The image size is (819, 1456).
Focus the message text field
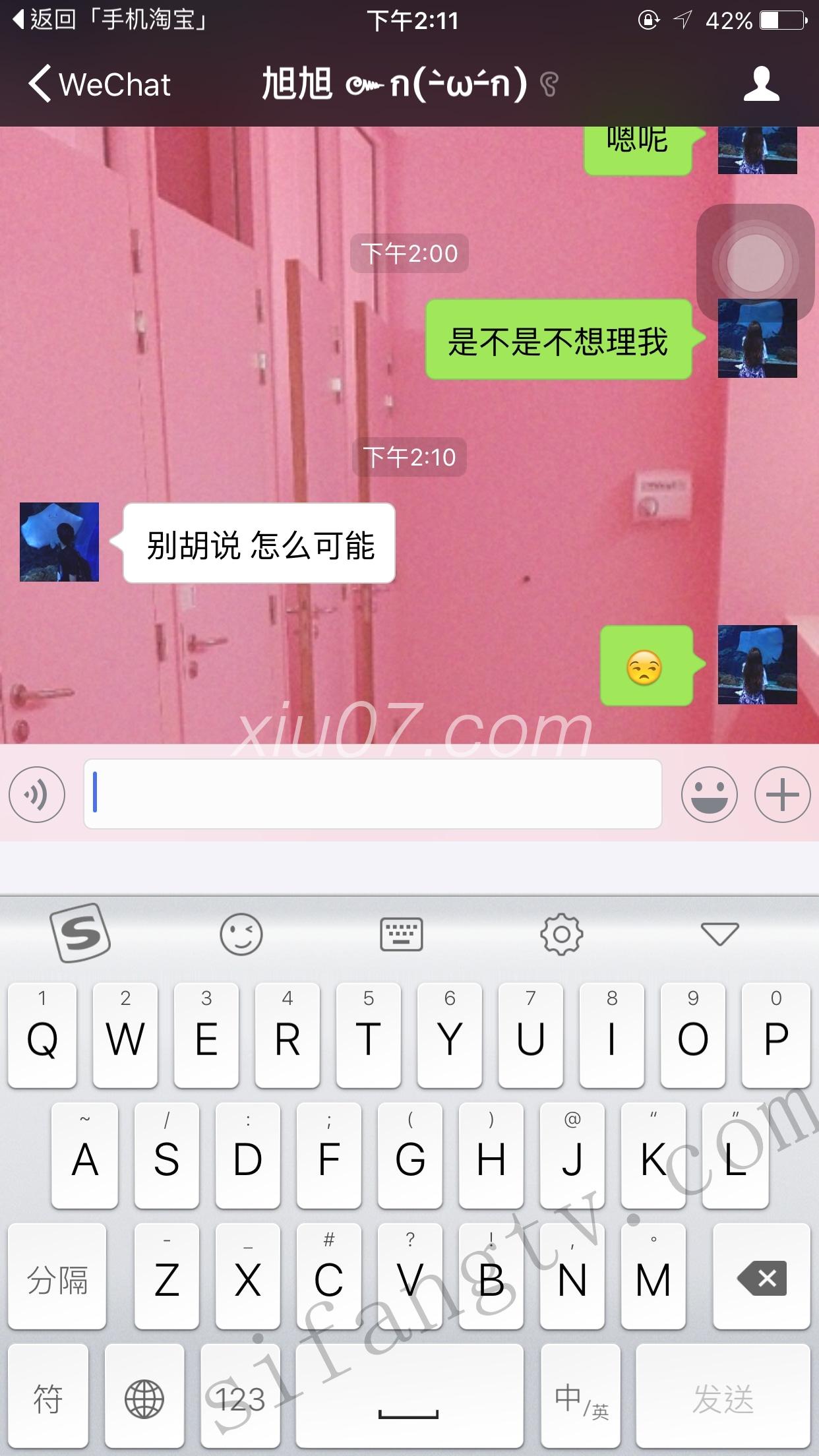(x=373, y=794)
